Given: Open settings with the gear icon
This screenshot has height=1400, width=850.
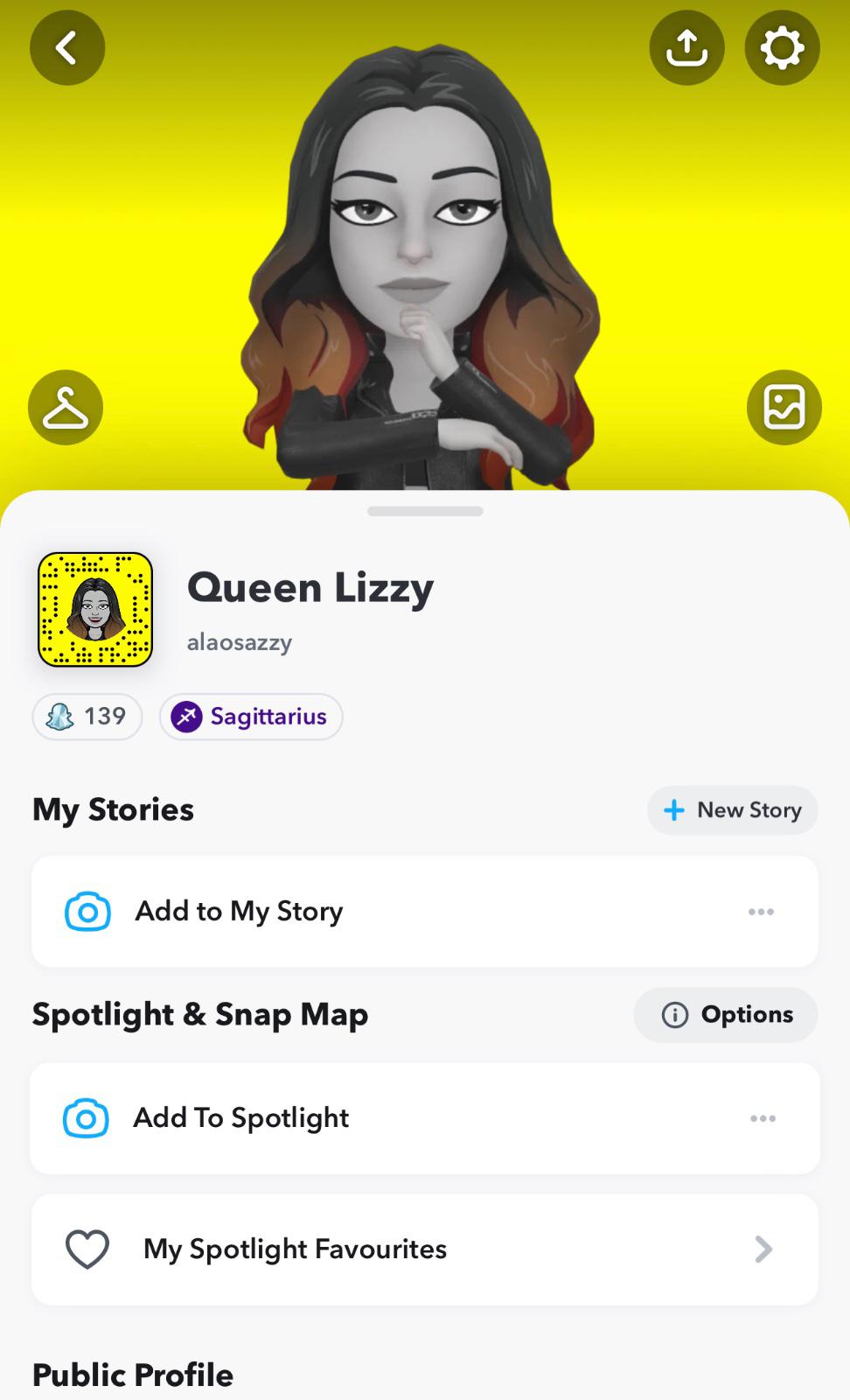Looking at the screenshot, I should [x=782, y=47].
